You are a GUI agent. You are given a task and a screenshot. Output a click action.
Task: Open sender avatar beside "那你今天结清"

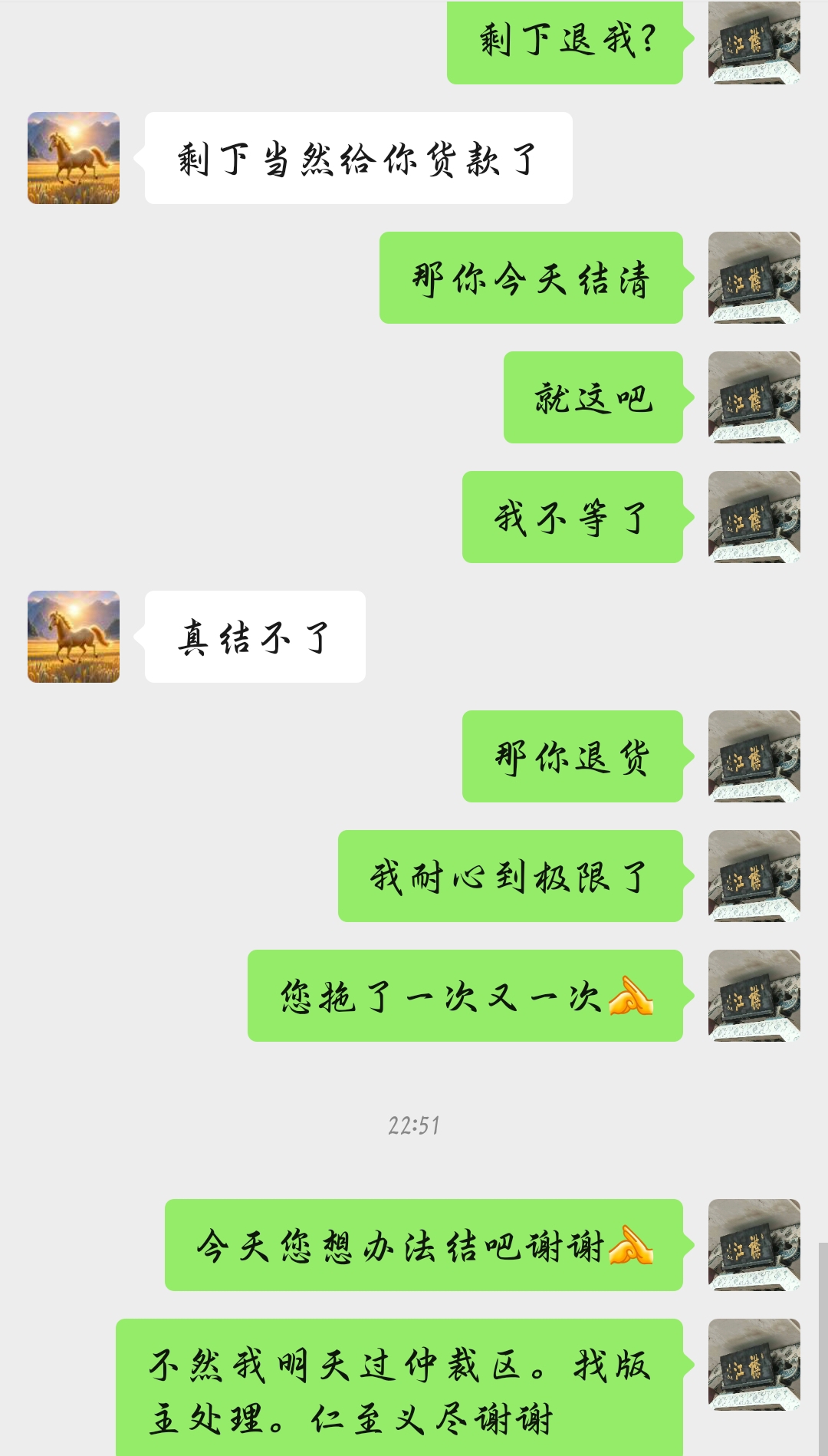tap(754, 278)
